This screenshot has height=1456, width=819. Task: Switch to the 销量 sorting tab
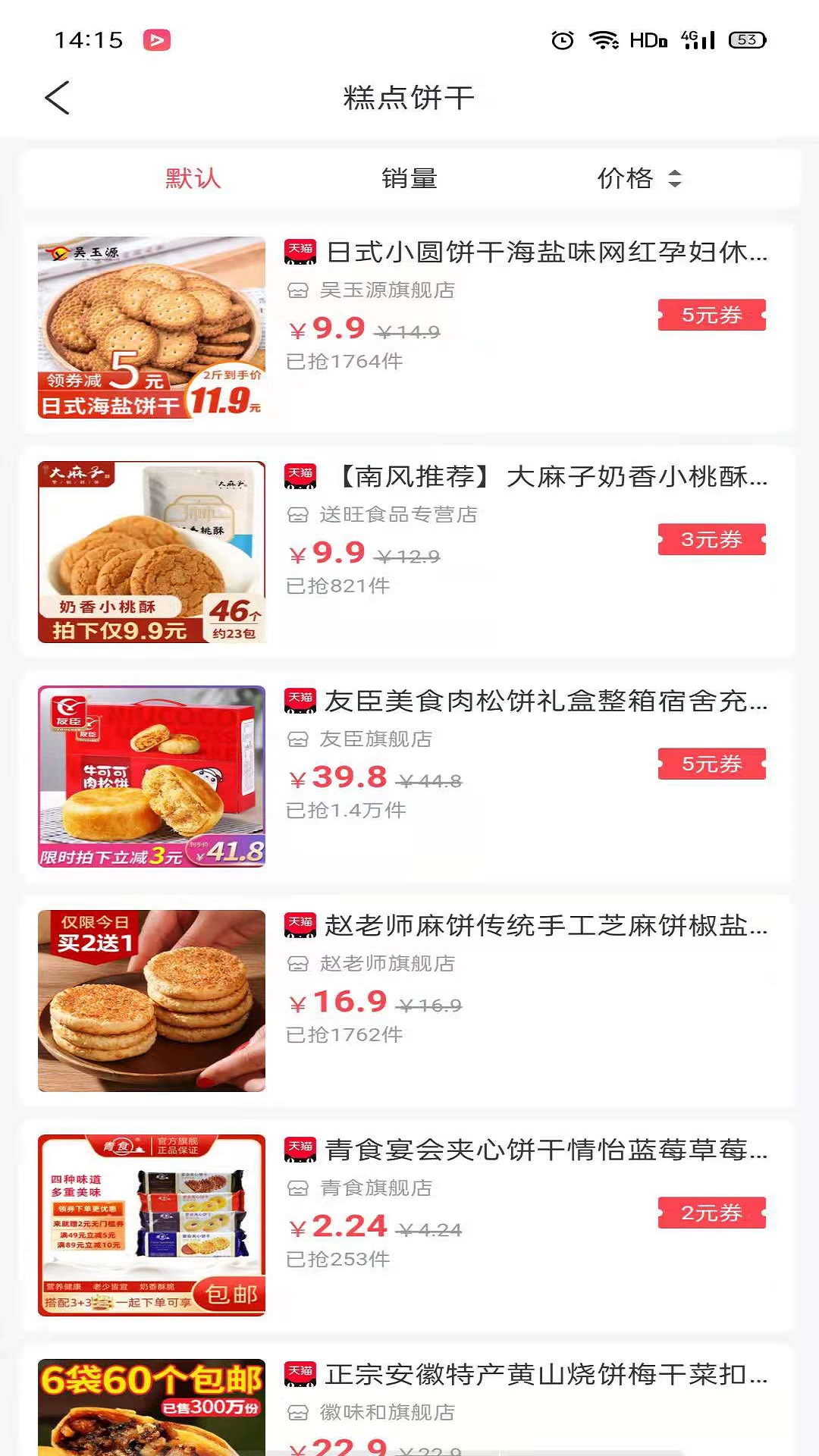(x=408, y=179)
